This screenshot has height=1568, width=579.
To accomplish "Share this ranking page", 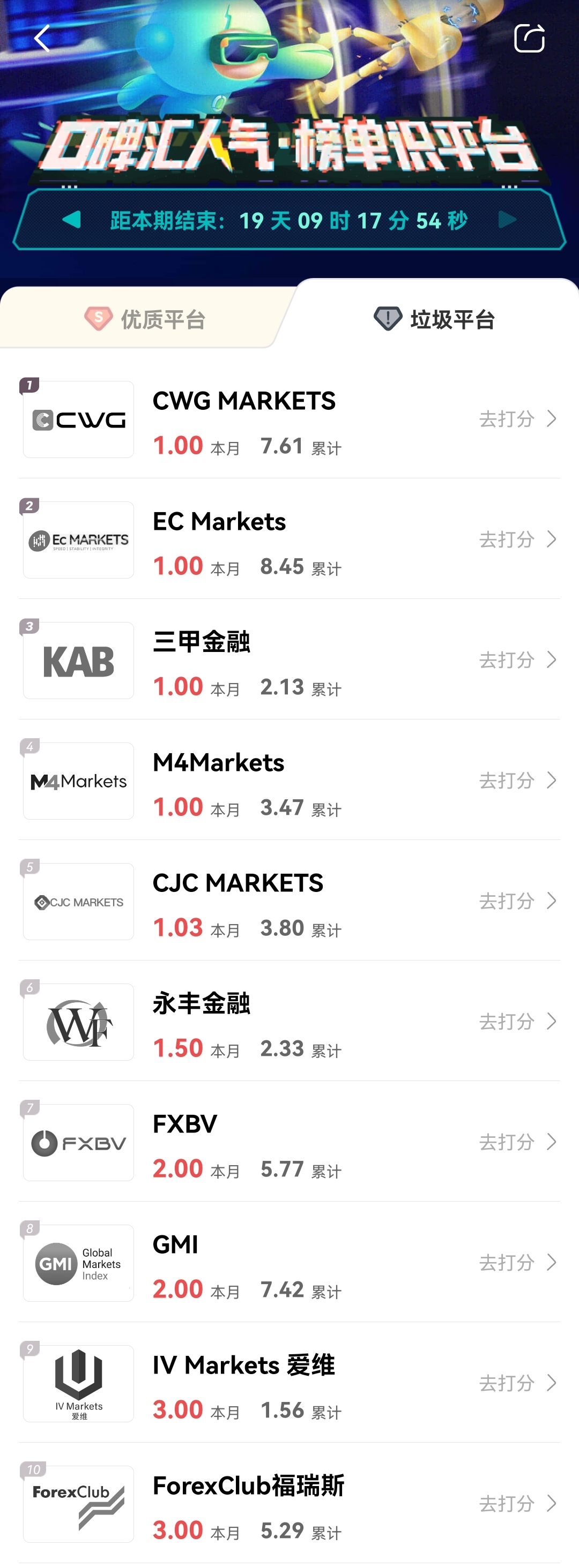I will tap(529, 39).
